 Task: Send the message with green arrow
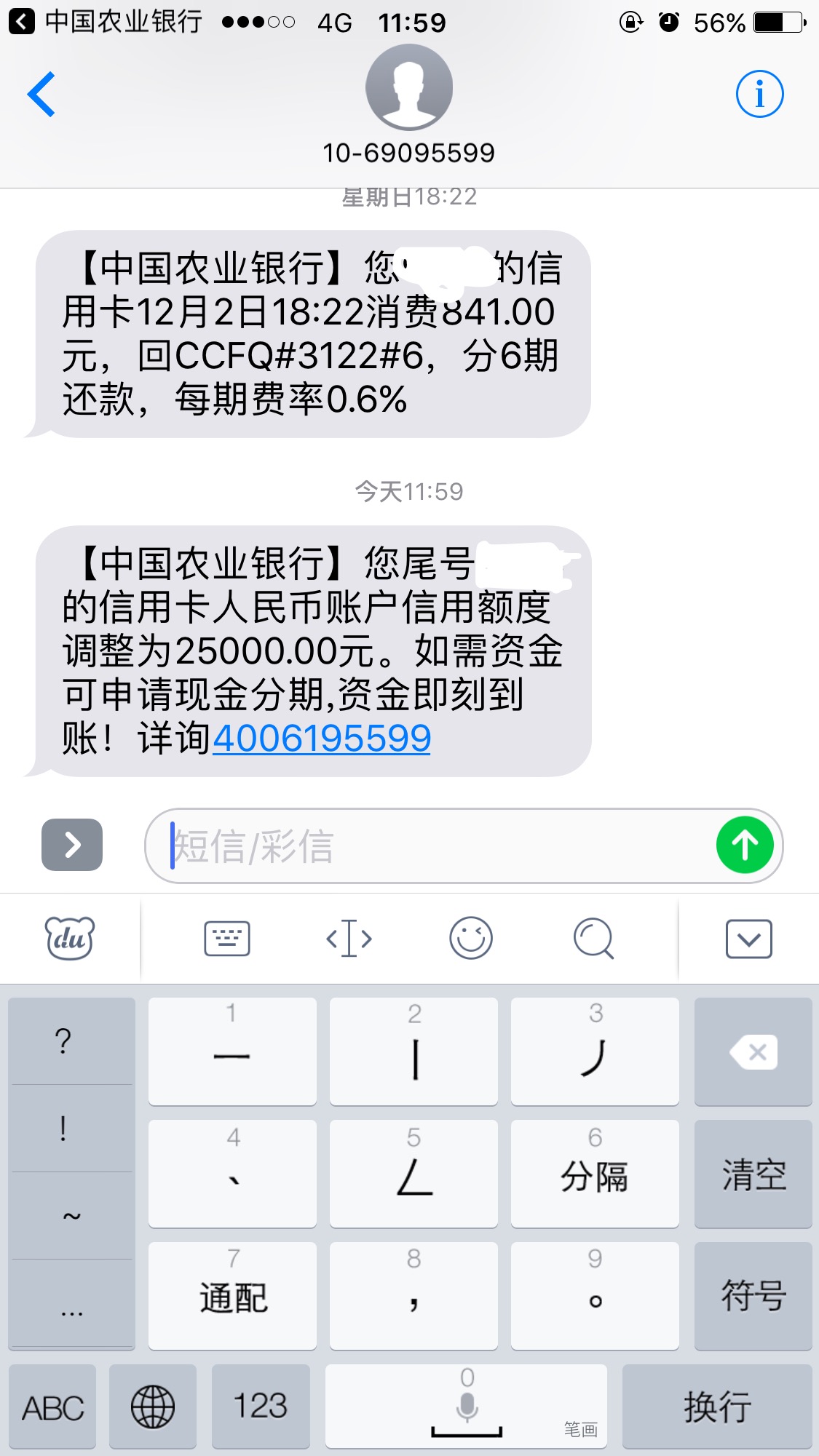coord(744,846)
